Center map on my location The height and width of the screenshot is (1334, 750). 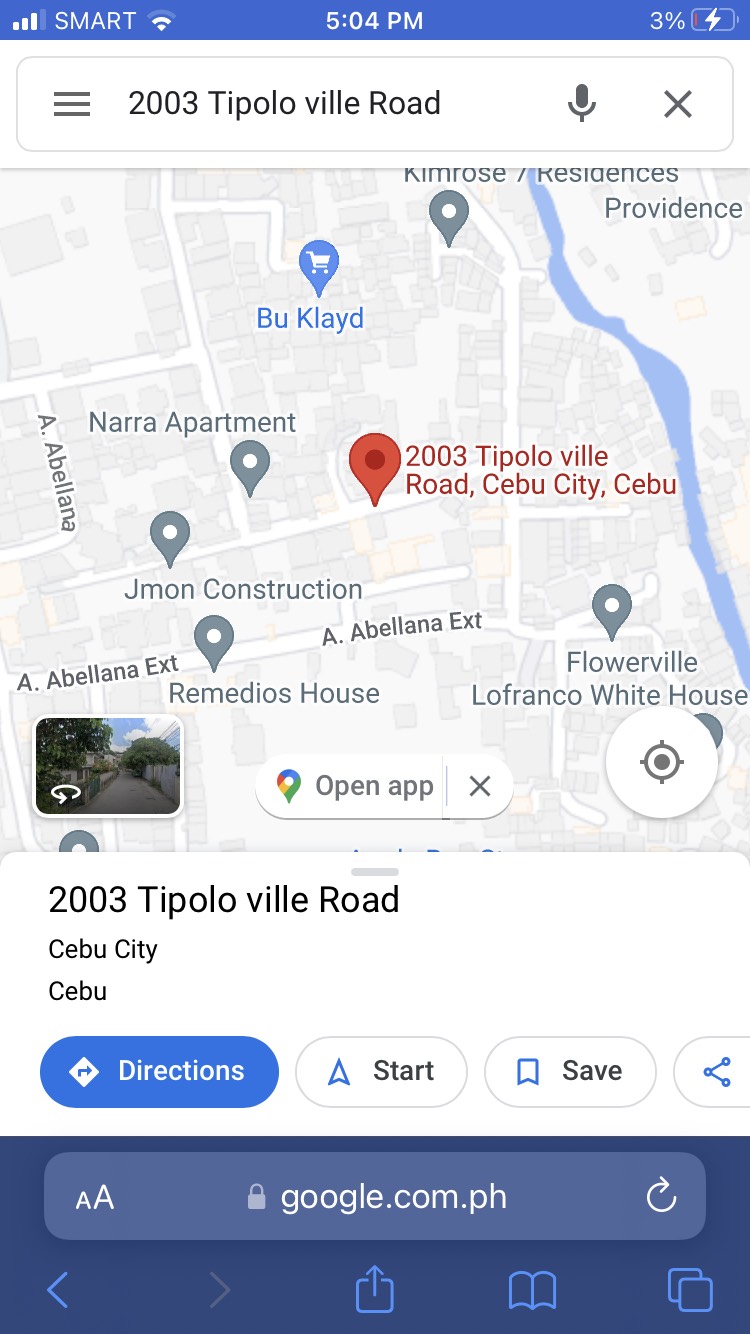point(661,763)
